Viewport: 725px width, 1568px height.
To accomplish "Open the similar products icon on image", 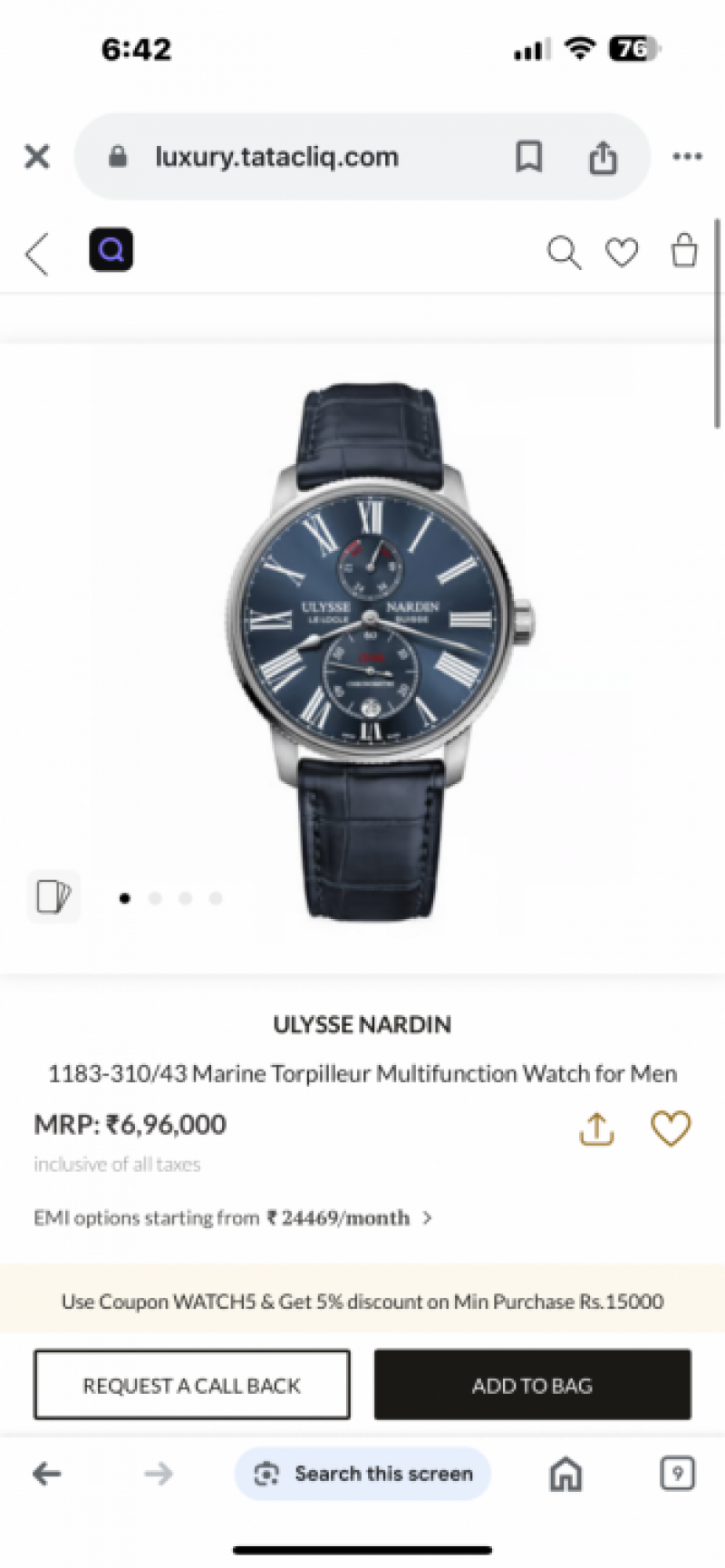I will pos(53,896).
